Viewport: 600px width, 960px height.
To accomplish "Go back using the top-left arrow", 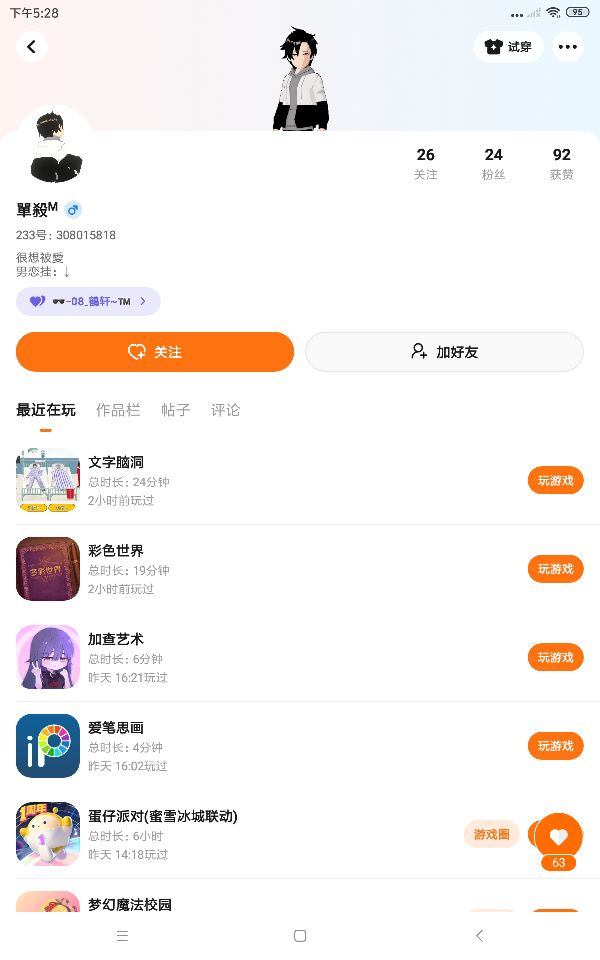I will click(32, 46).
